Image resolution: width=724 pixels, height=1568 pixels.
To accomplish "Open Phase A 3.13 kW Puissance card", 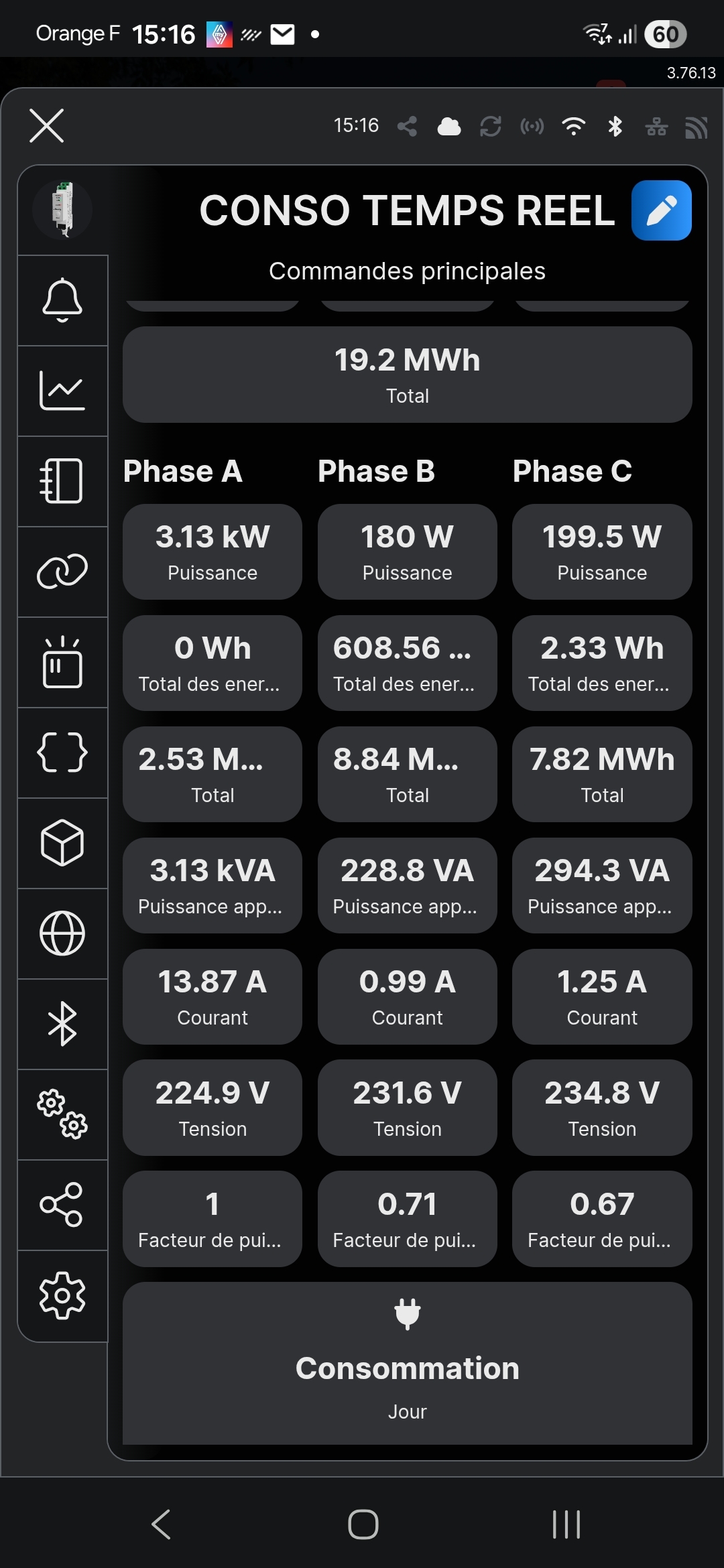I will (213, 551).
